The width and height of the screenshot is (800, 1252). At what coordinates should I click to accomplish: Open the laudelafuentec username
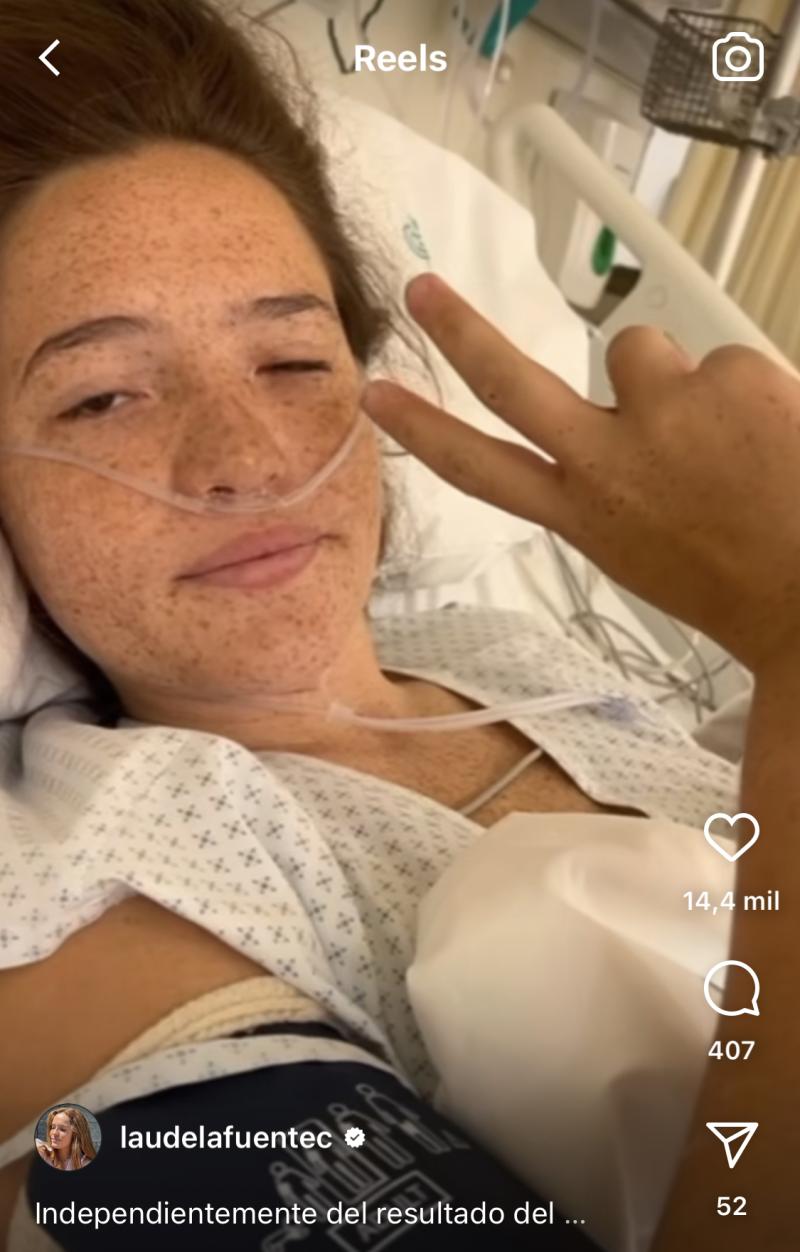tap(226, 1137)
